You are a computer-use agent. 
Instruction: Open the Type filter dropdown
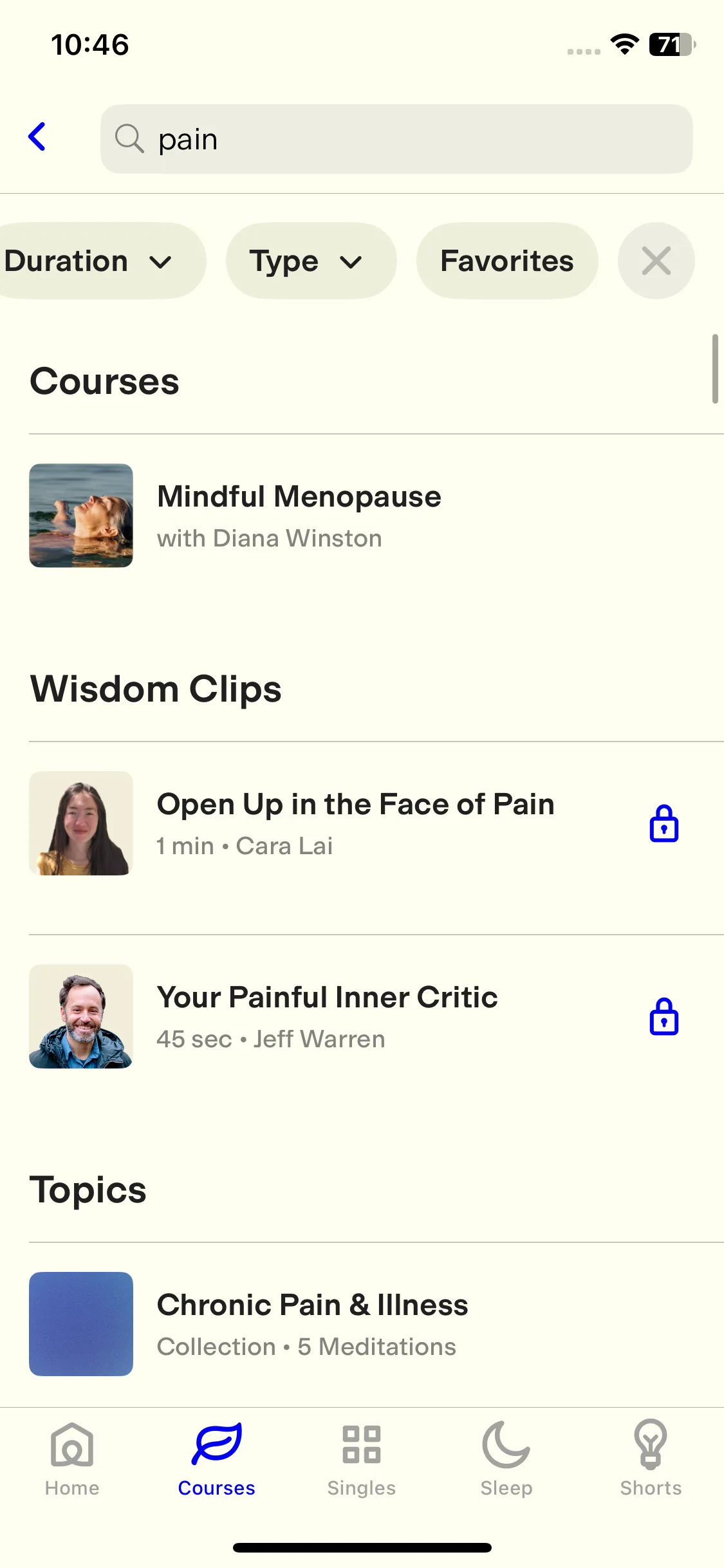click(x=310, y=261)
